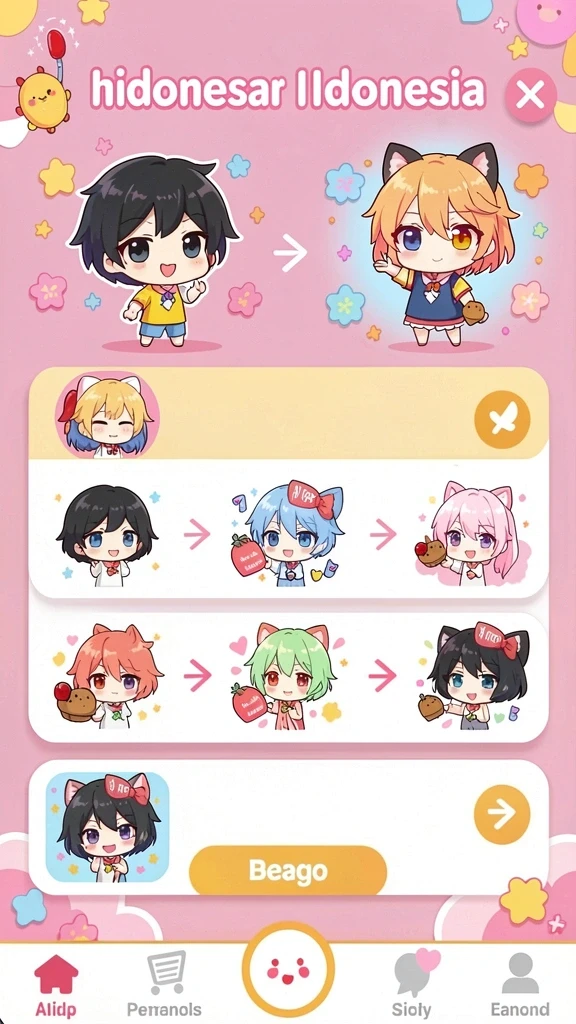Tap the Beago button
This screenshot has height=1024, width=576.
tap(288, 871)
